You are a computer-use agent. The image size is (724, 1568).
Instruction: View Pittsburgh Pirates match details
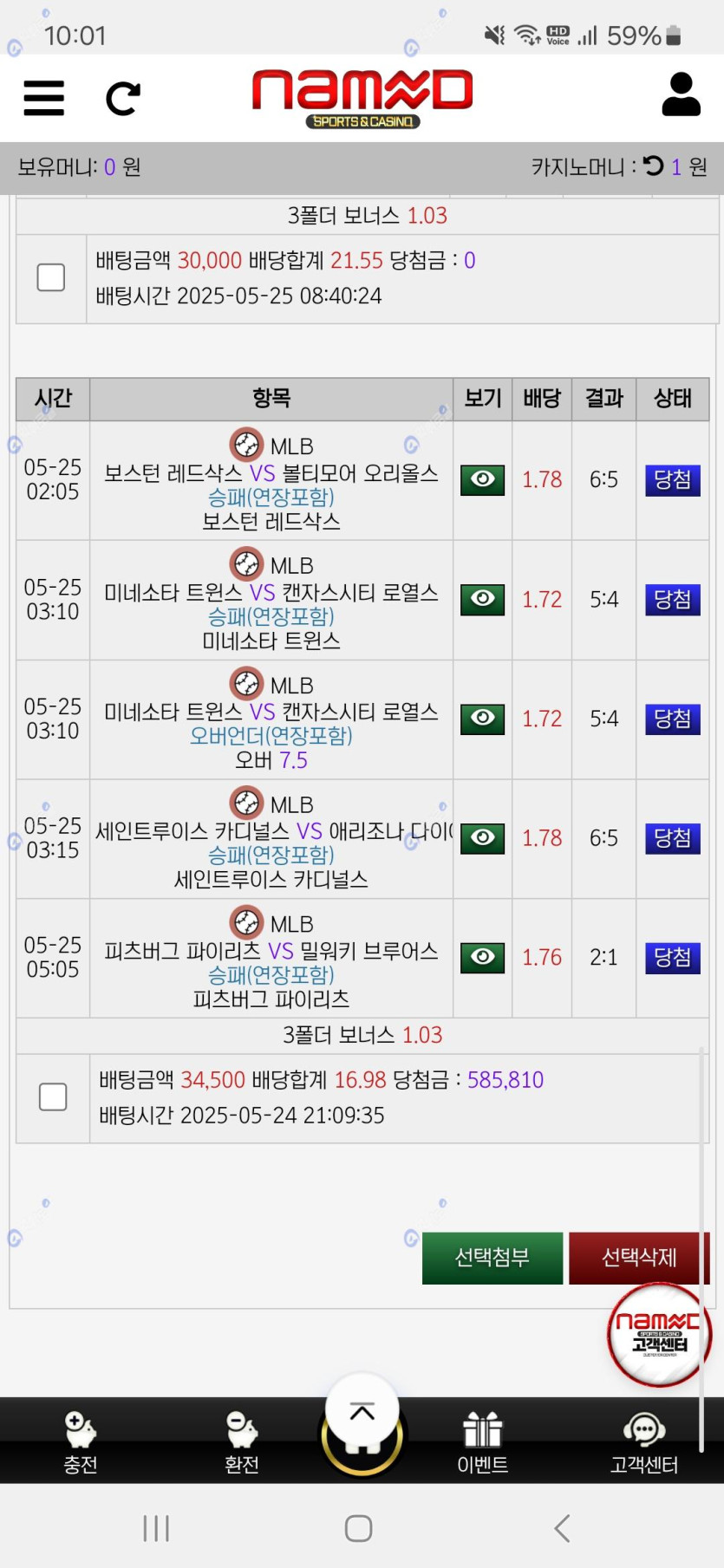pyautogui.click(x=482, y=957)
